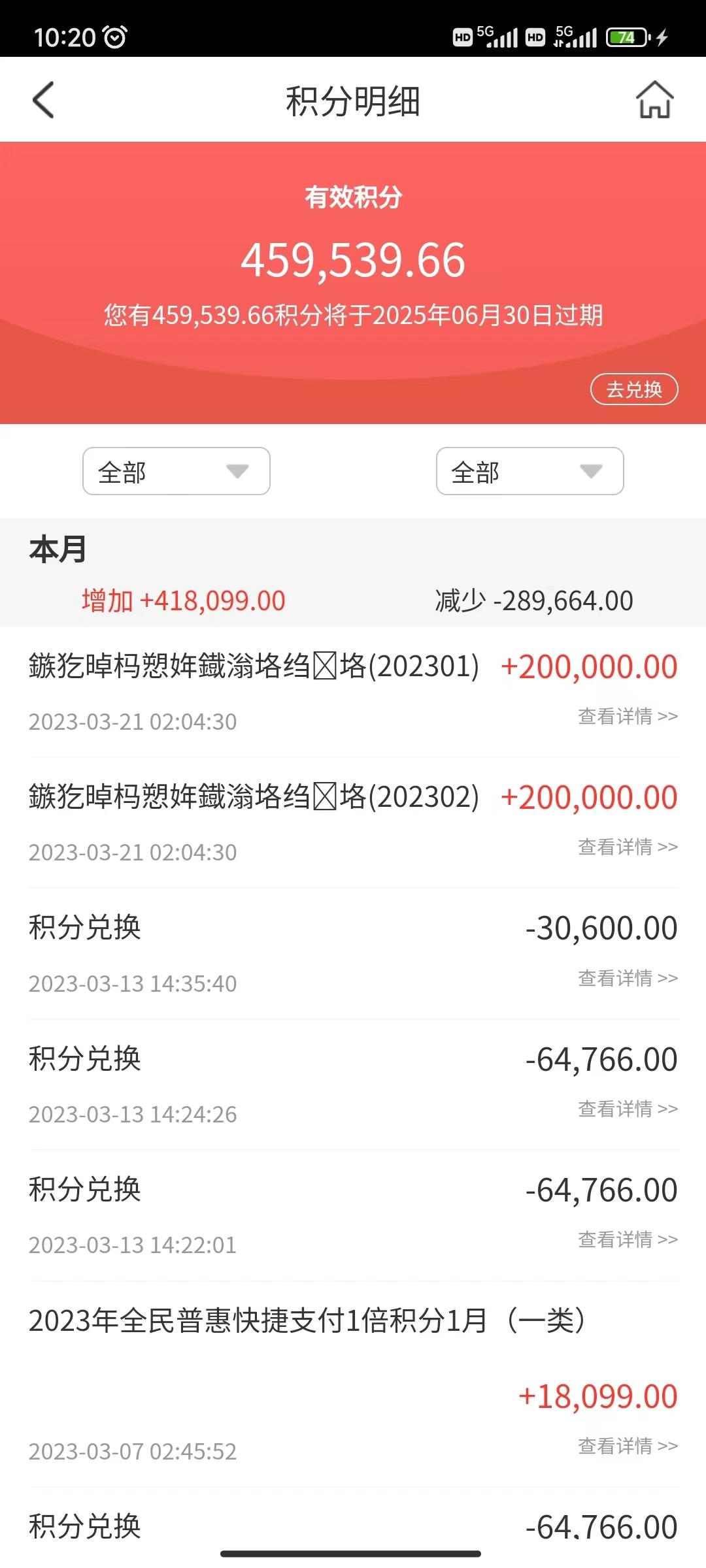This screenshot has height=1568, width=706.
Task: Open 查看详情 for the 14:22:01 redemption
Action: click(628, 1240)
